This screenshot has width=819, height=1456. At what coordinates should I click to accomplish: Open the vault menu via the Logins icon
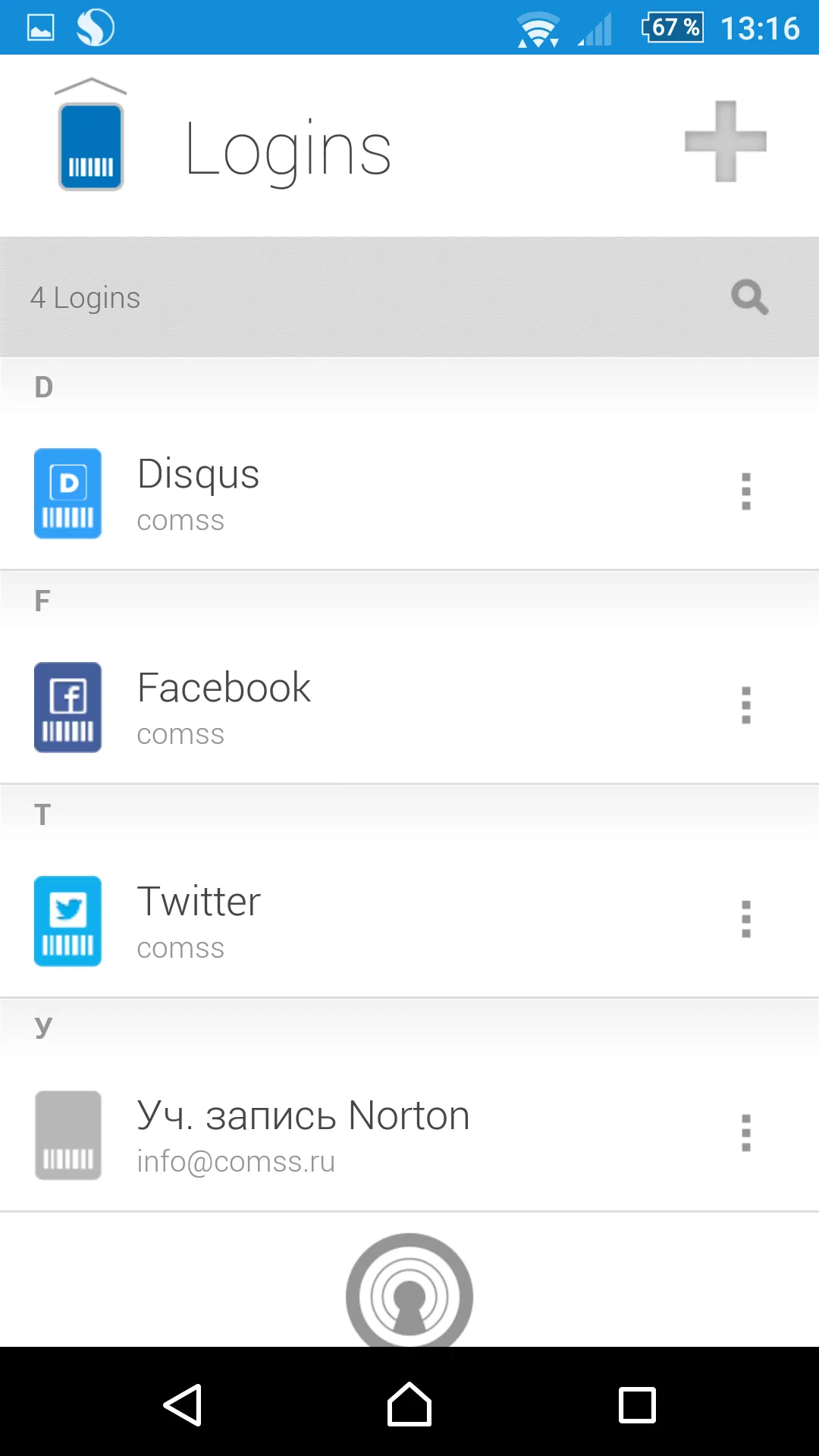coord(91,136)
